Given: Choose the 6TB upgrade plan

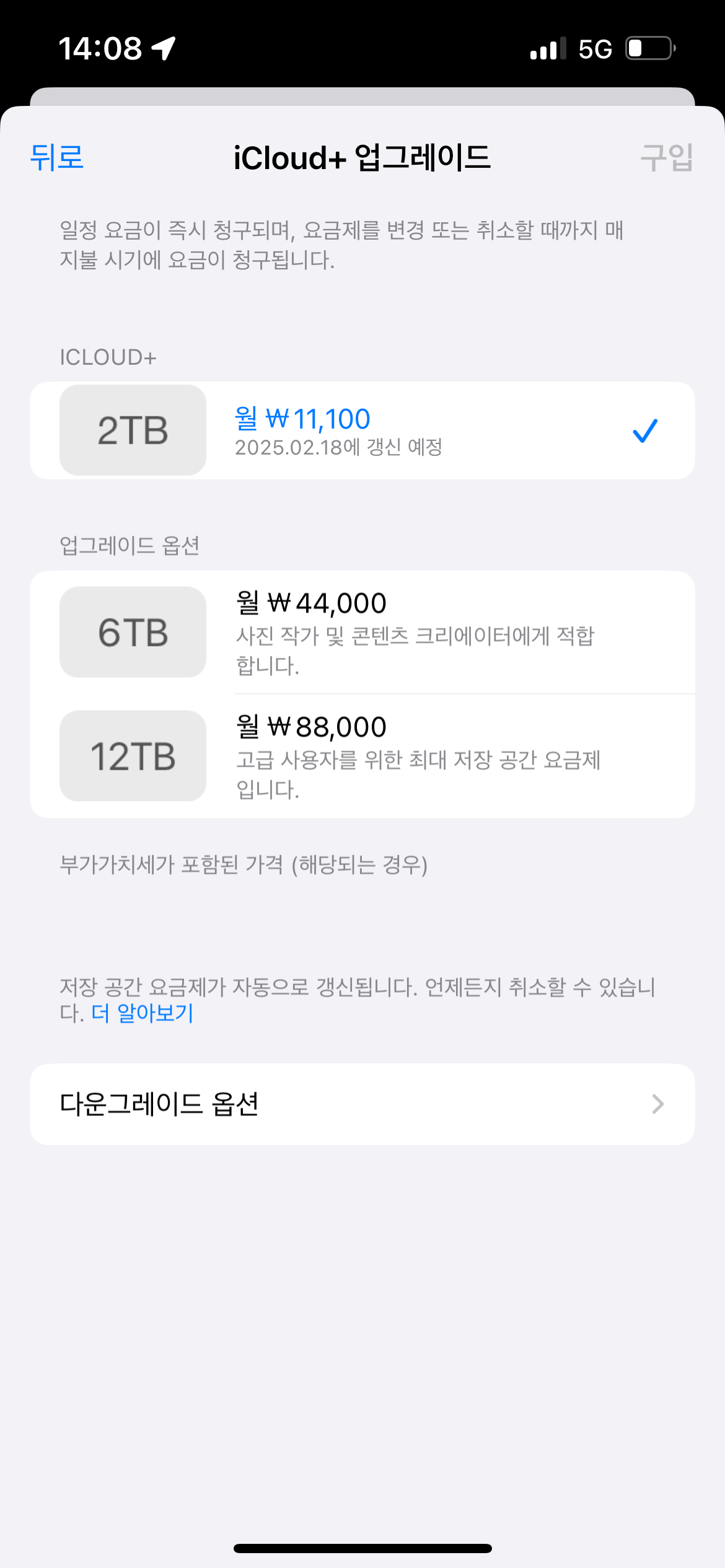Looking at the screenshot, I should tap(362, 632).
